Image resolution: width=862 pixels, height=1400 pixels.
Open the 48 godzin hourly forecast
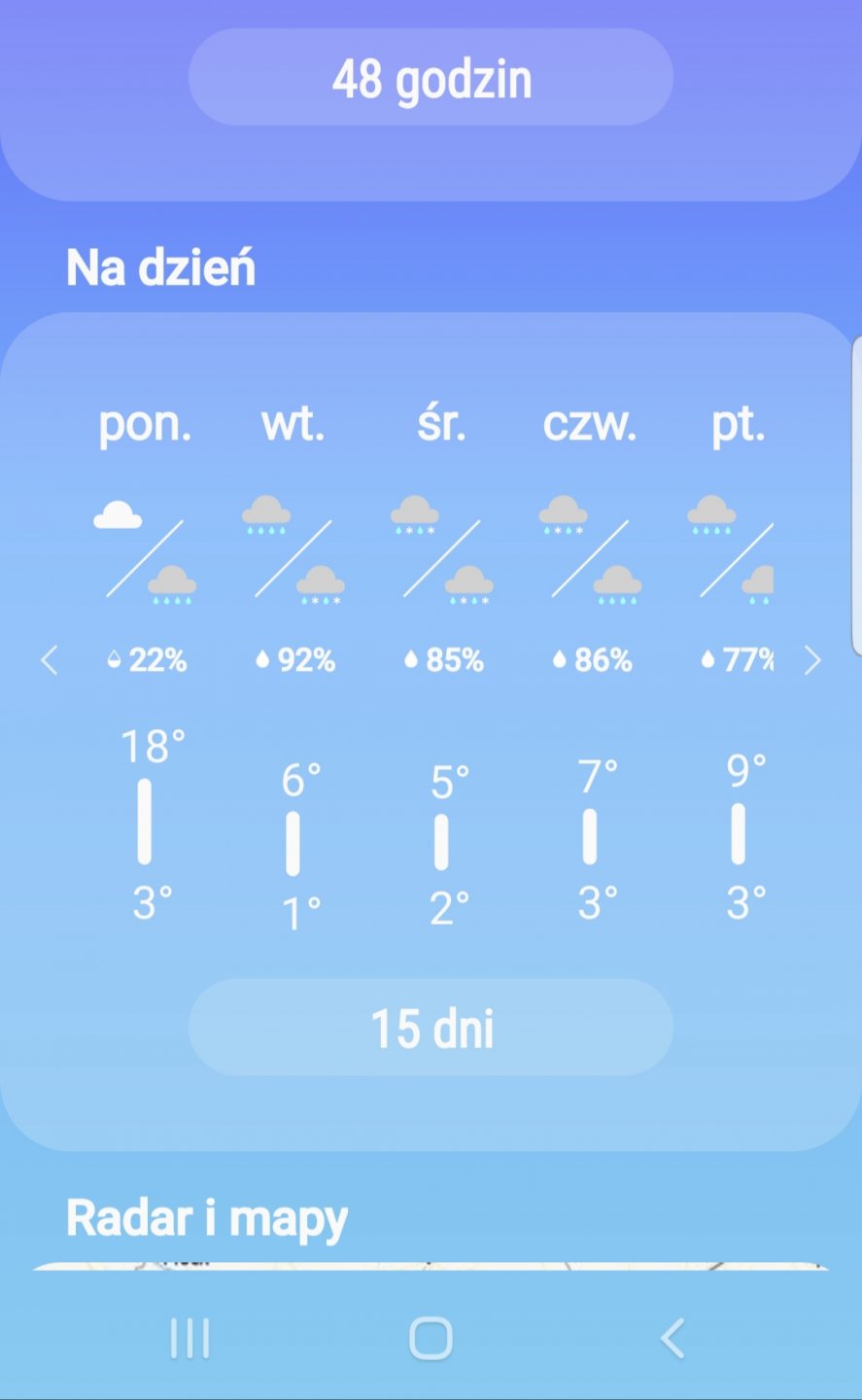pos(431,78)
